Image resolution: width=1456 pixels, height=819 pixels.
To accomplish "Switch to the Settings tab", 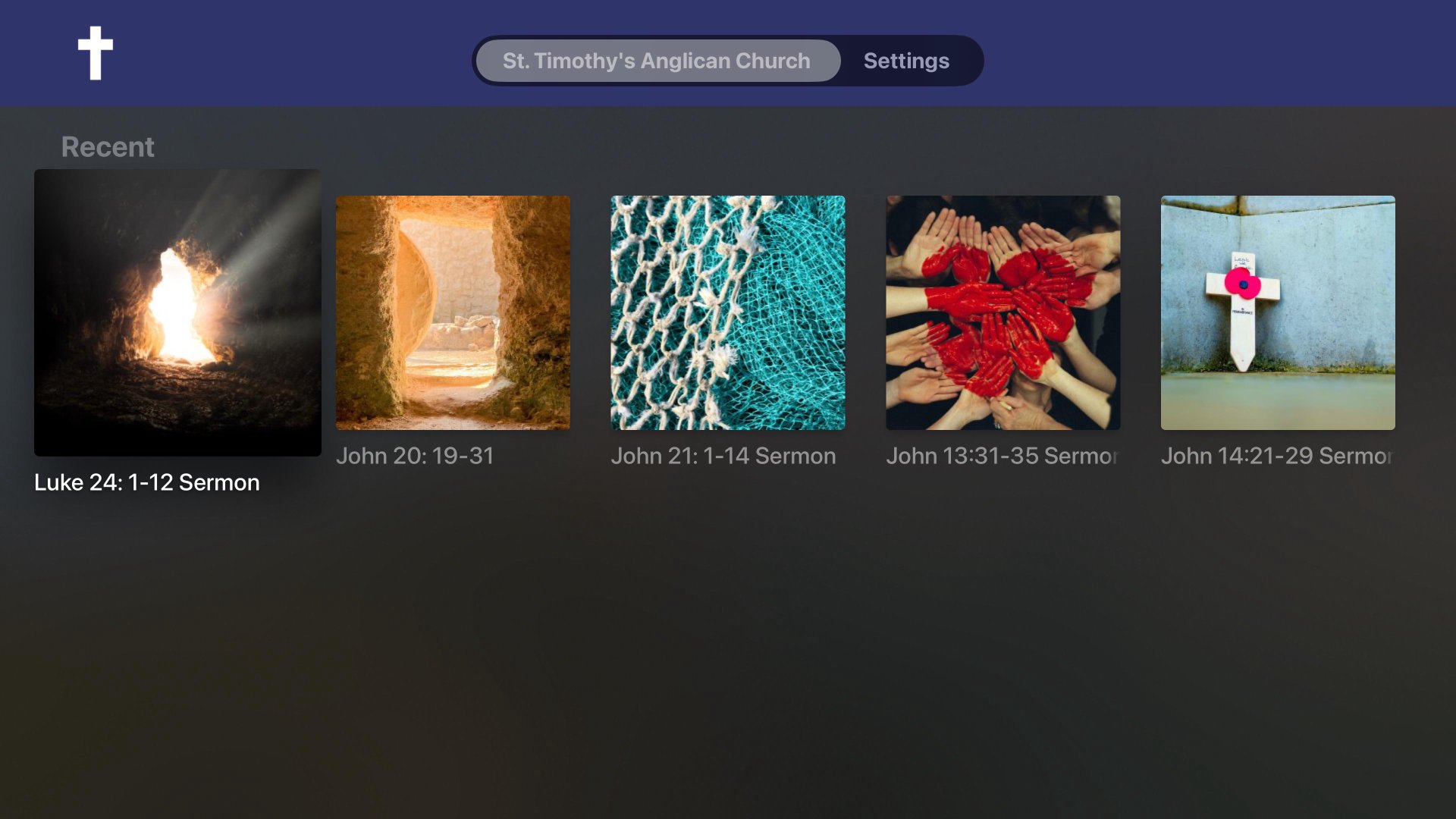I will click(x=905, y=61).
